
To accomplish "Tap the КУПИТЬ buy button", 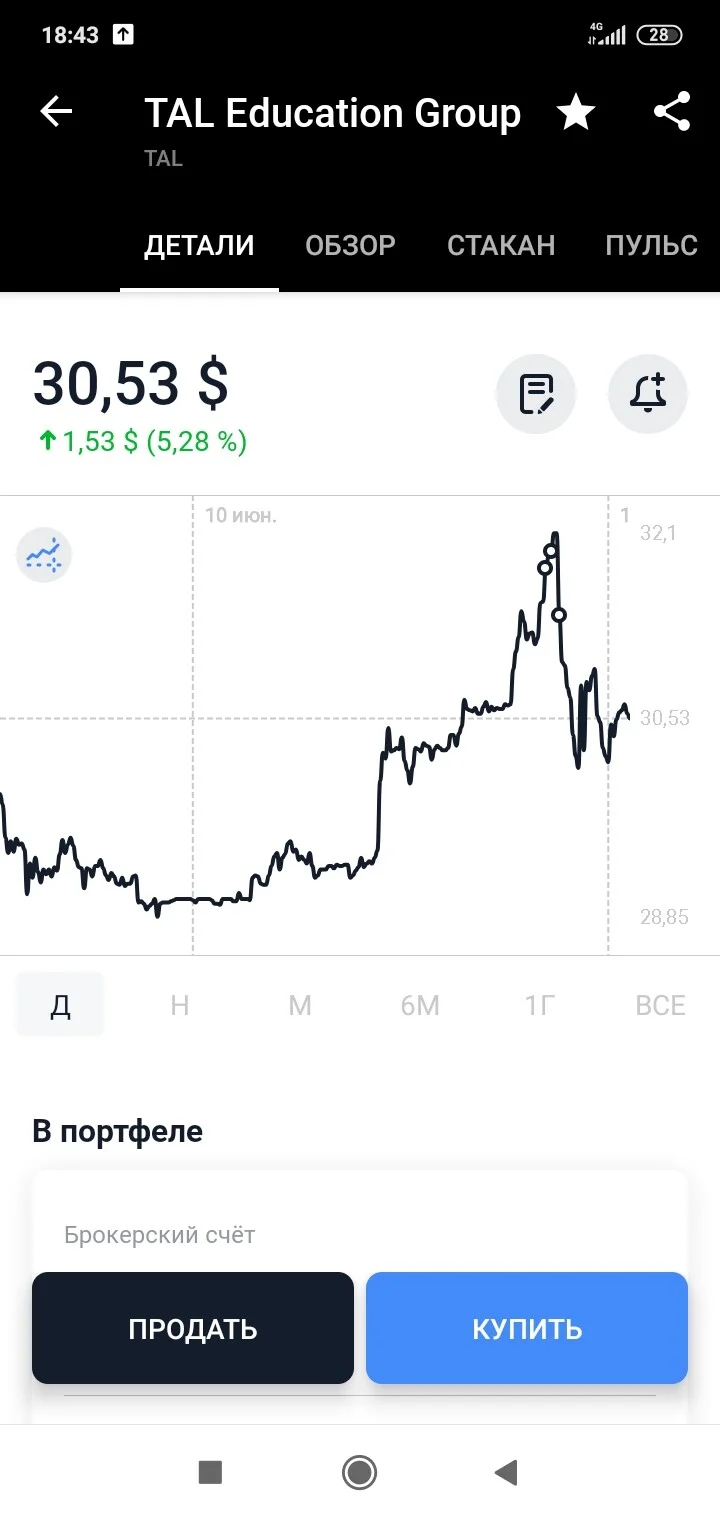I will point(527,1328).
